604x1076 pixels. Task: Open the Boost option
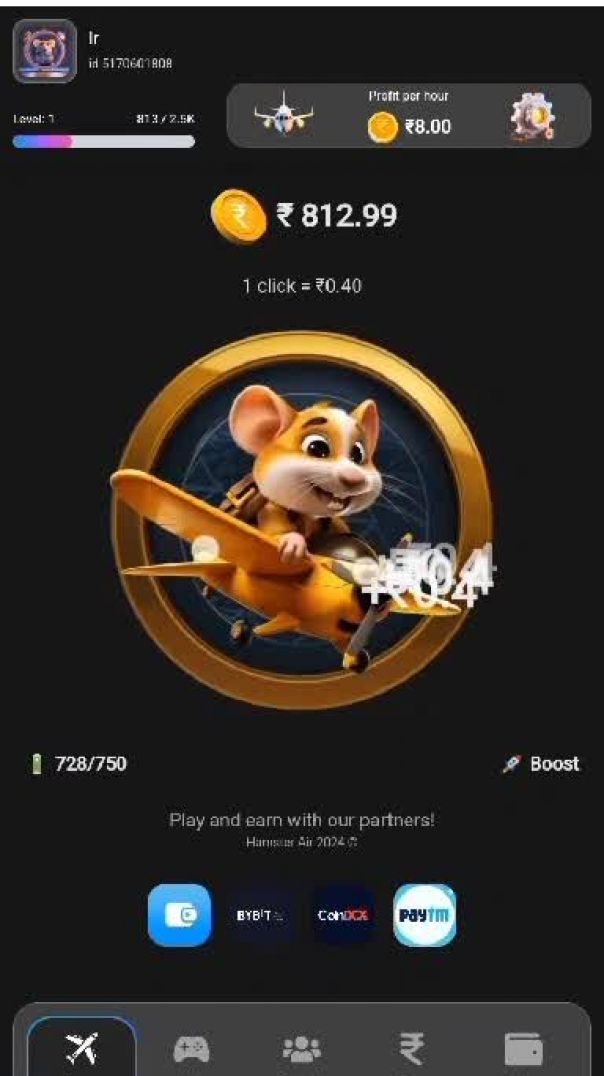pyautogui.click(x=541, y=764)
